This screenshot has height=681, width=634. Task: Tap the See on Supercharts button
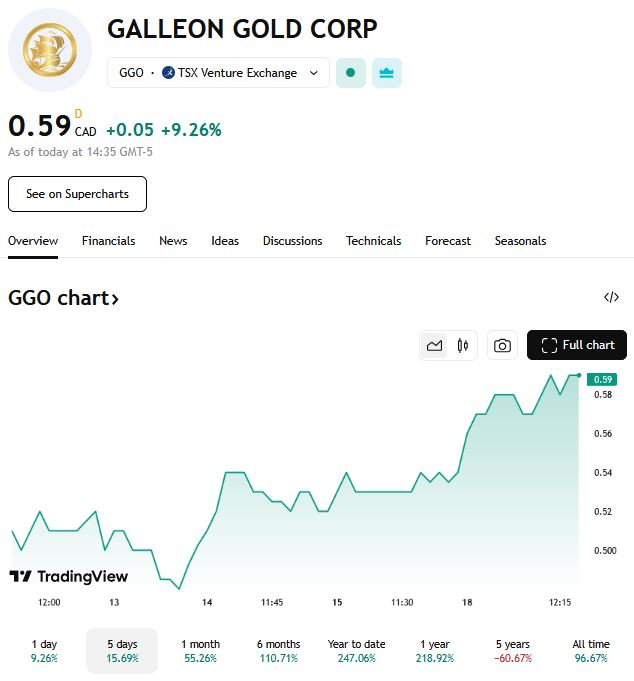tap(77, 194)
